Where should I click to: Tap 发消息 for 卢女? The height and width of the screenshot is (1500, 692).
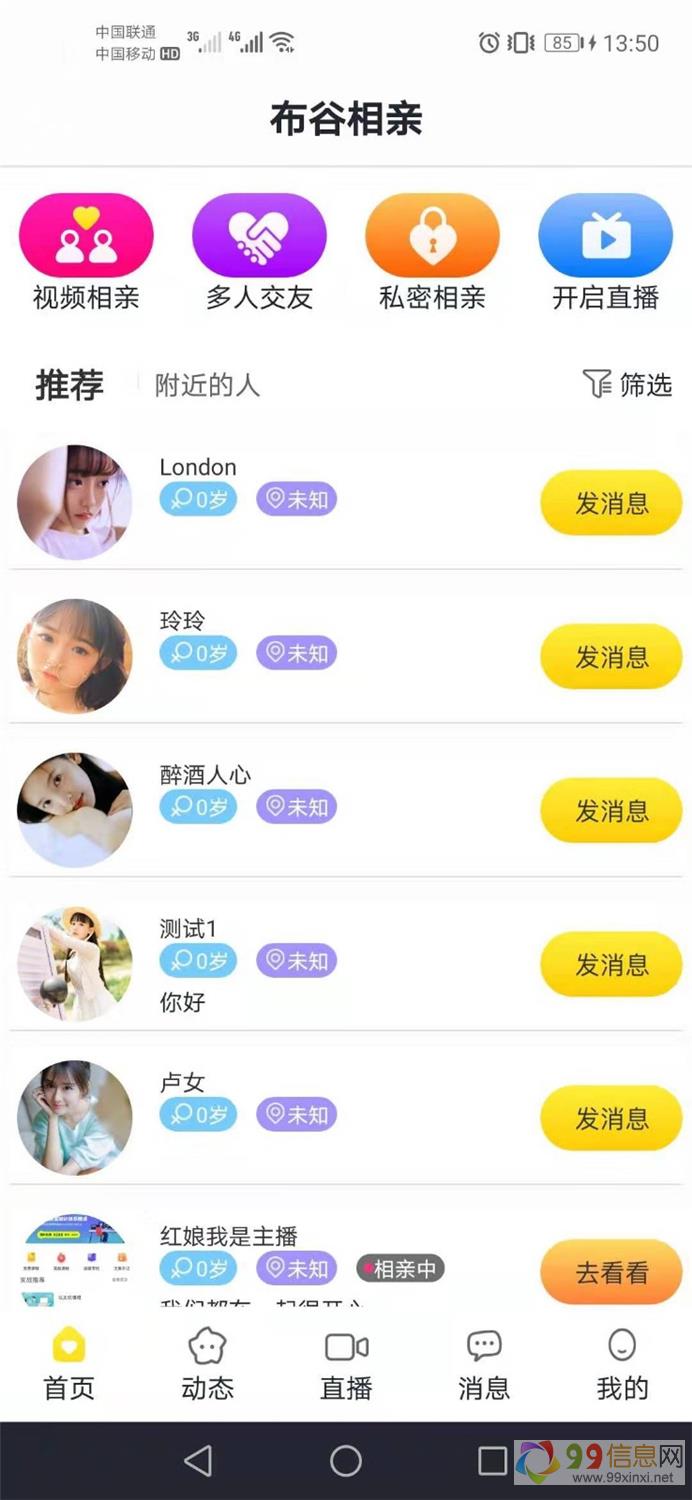coord(611,1119)
